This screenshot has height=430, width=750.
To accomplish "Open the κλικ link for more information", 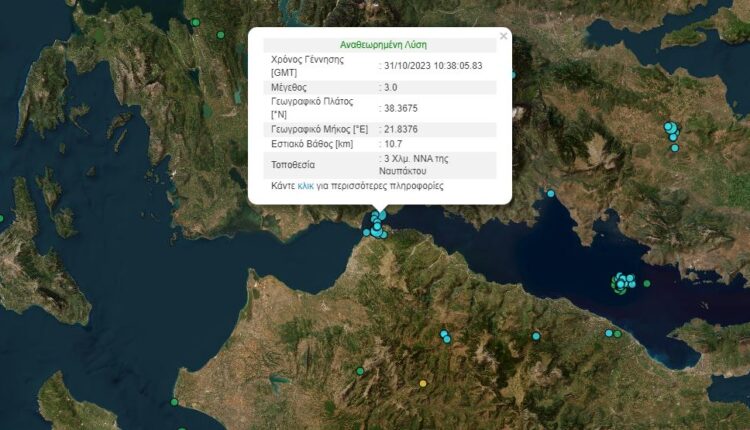I will click(306, 186).
